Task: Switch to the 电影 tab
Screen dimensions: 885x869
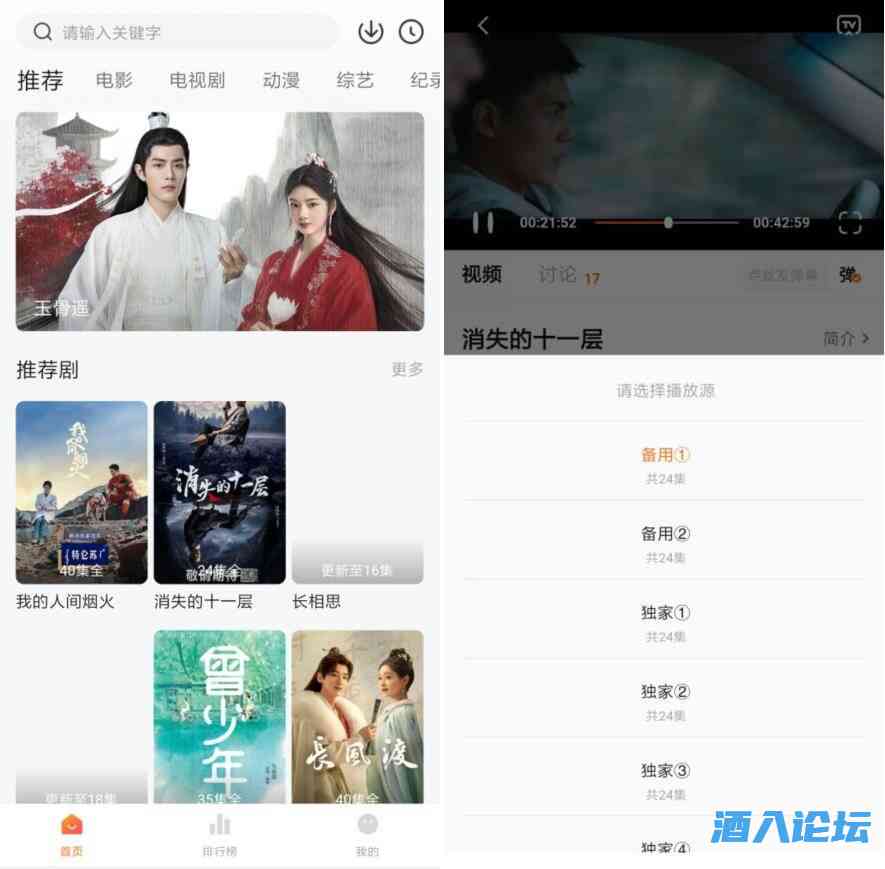Action: (x=114, y=81)
